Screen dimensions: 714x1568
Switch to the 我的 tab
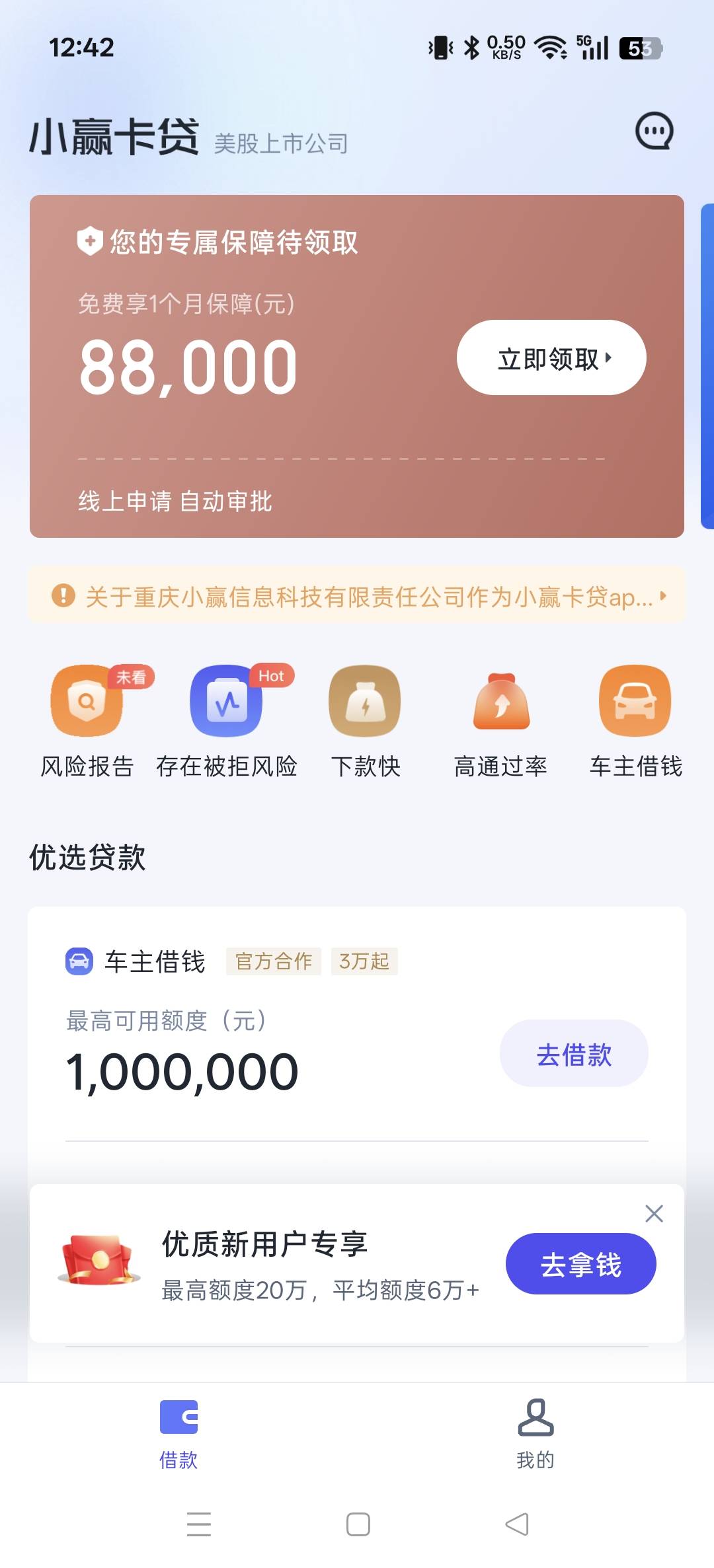coord(535,1434)
